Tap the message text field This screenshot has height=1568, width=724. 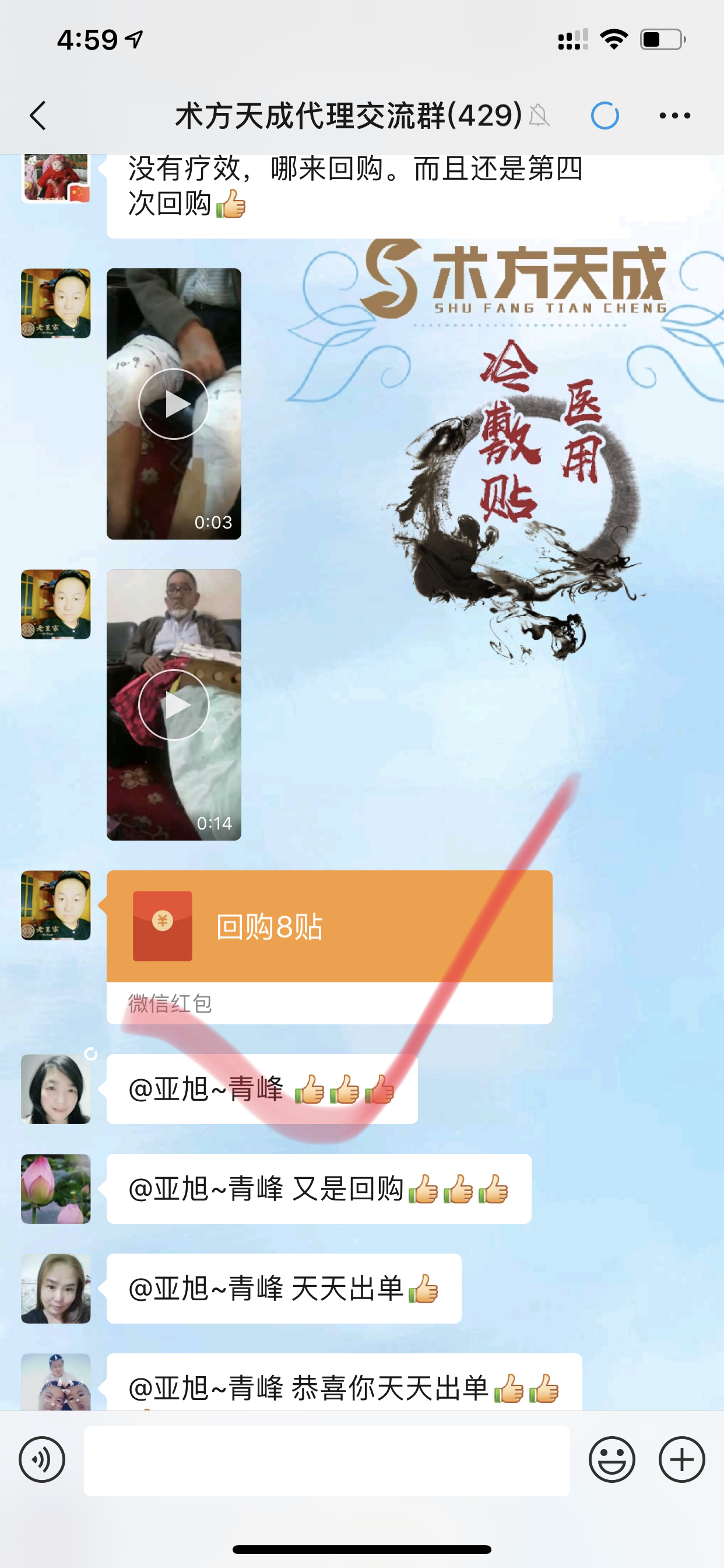326,1459
